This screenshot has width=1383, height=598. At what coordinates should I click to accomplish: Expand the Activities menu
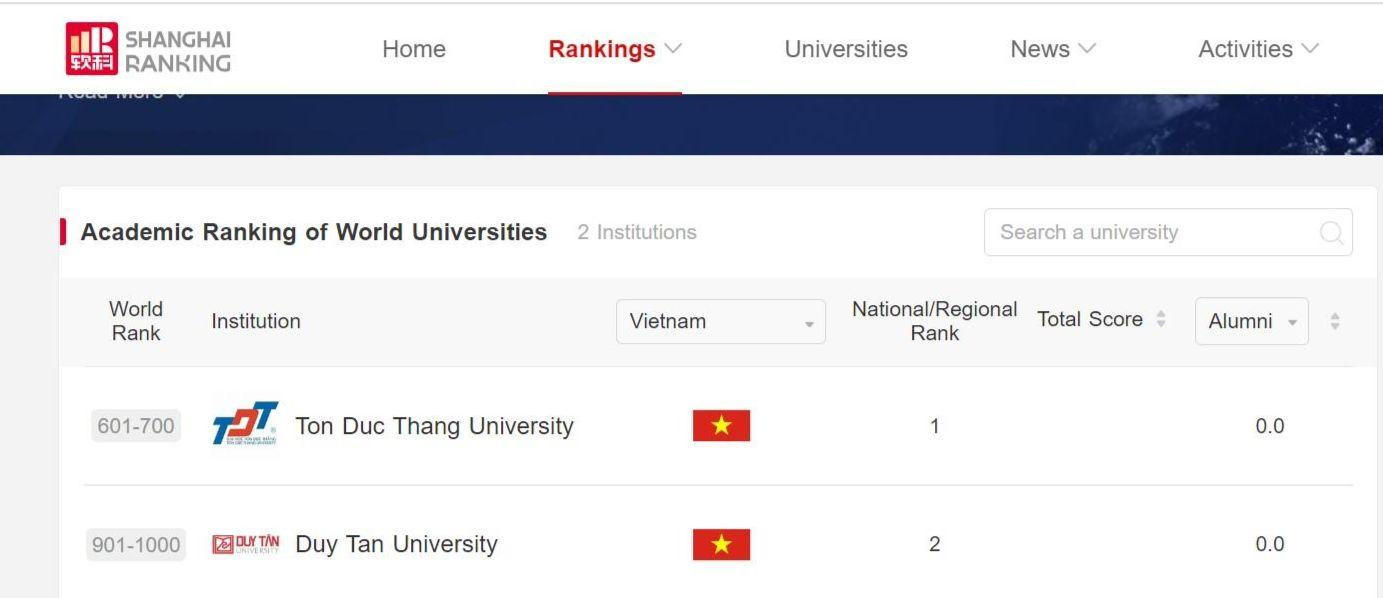click(x=1257, y=49)
